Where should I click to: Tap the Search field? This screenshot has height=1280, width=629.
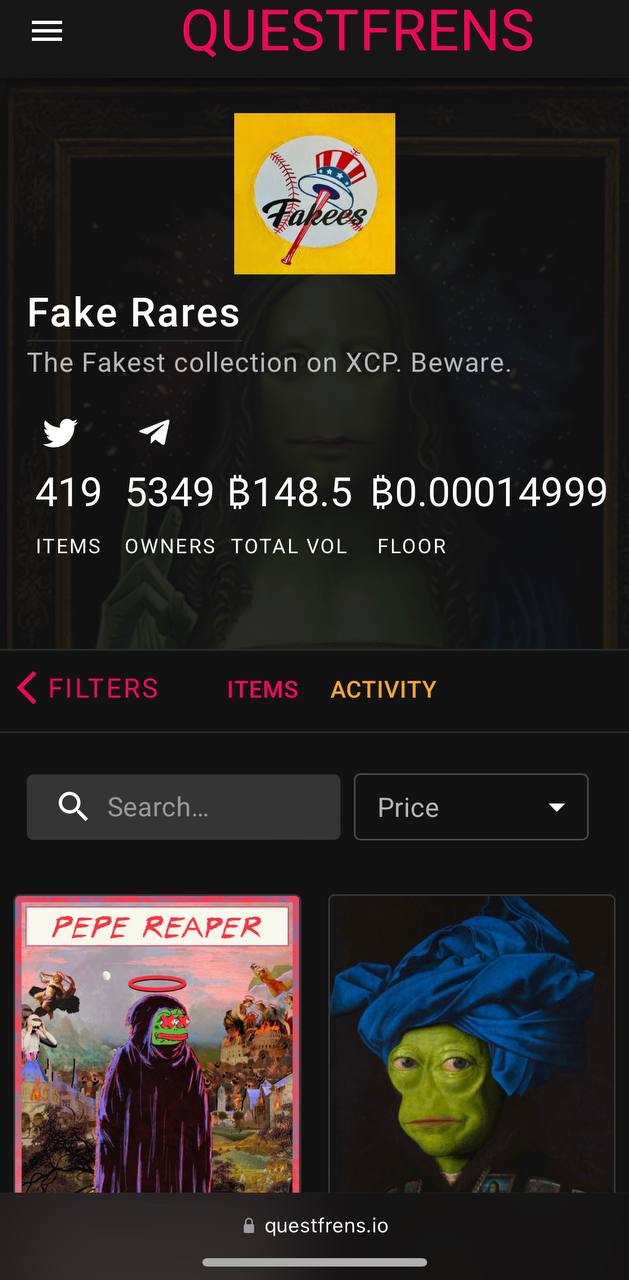(x=183, y=807)
